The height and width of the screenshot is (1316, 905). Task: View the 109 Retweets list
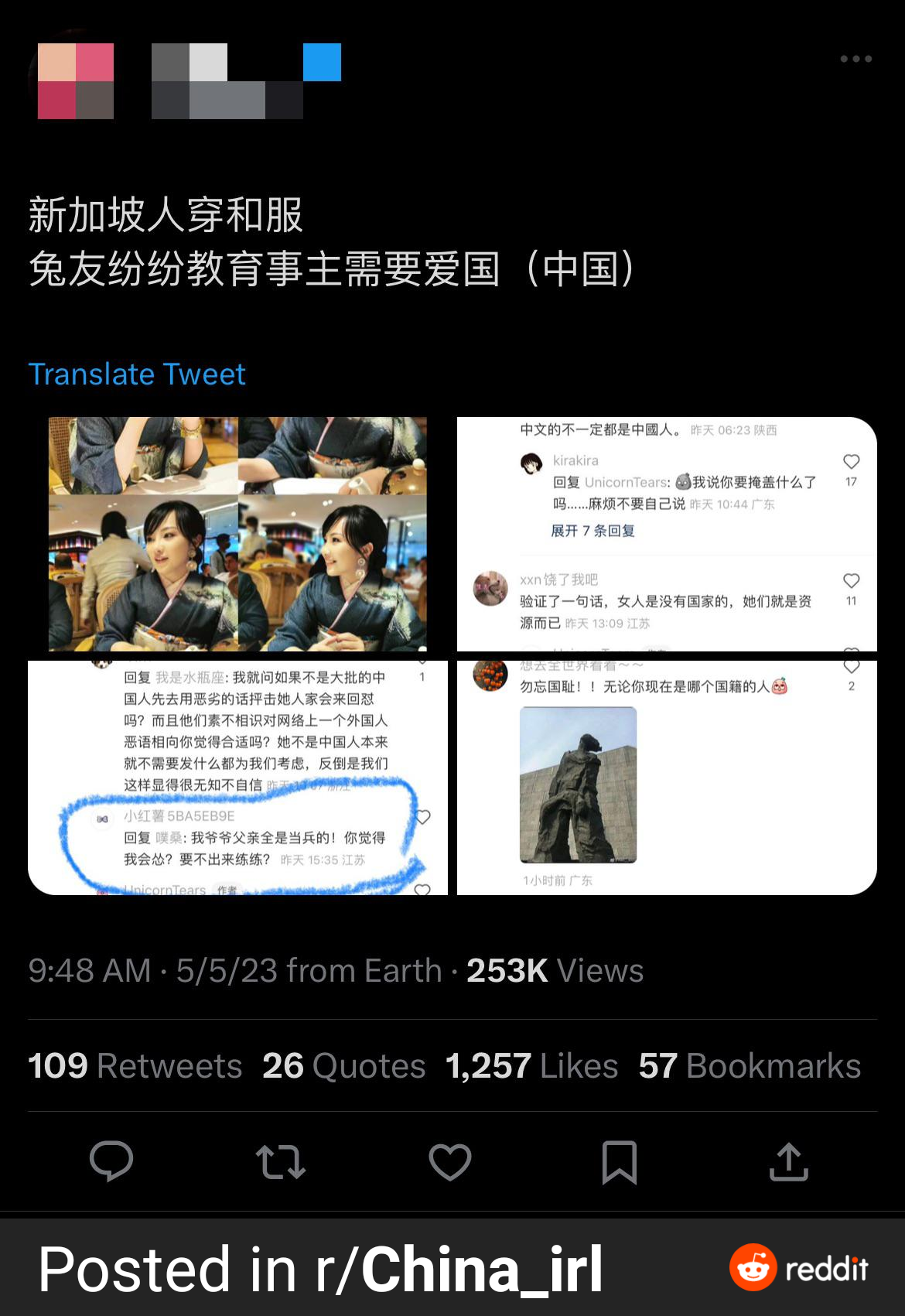click(135, 1066)
